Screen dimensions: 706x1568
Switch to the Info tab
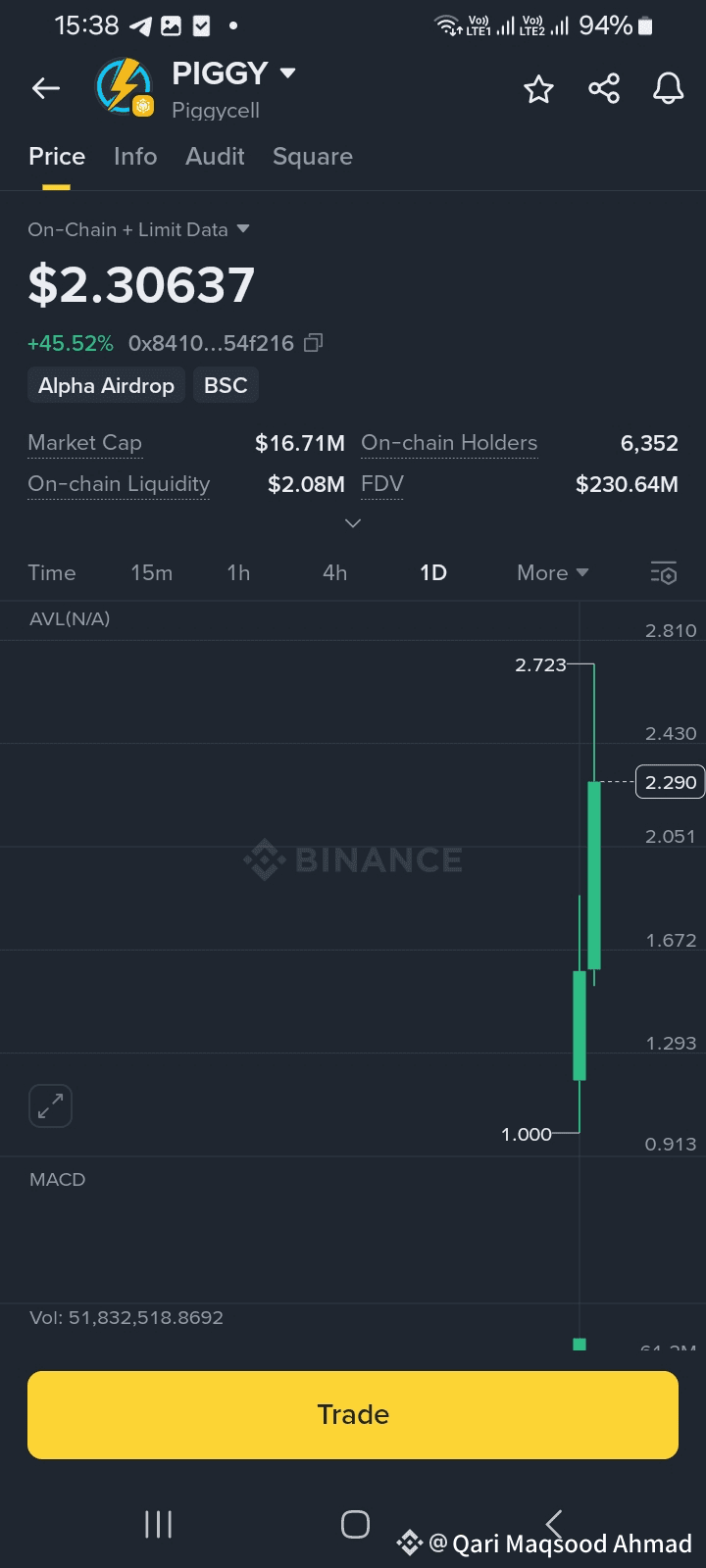(x=135, y=157)
